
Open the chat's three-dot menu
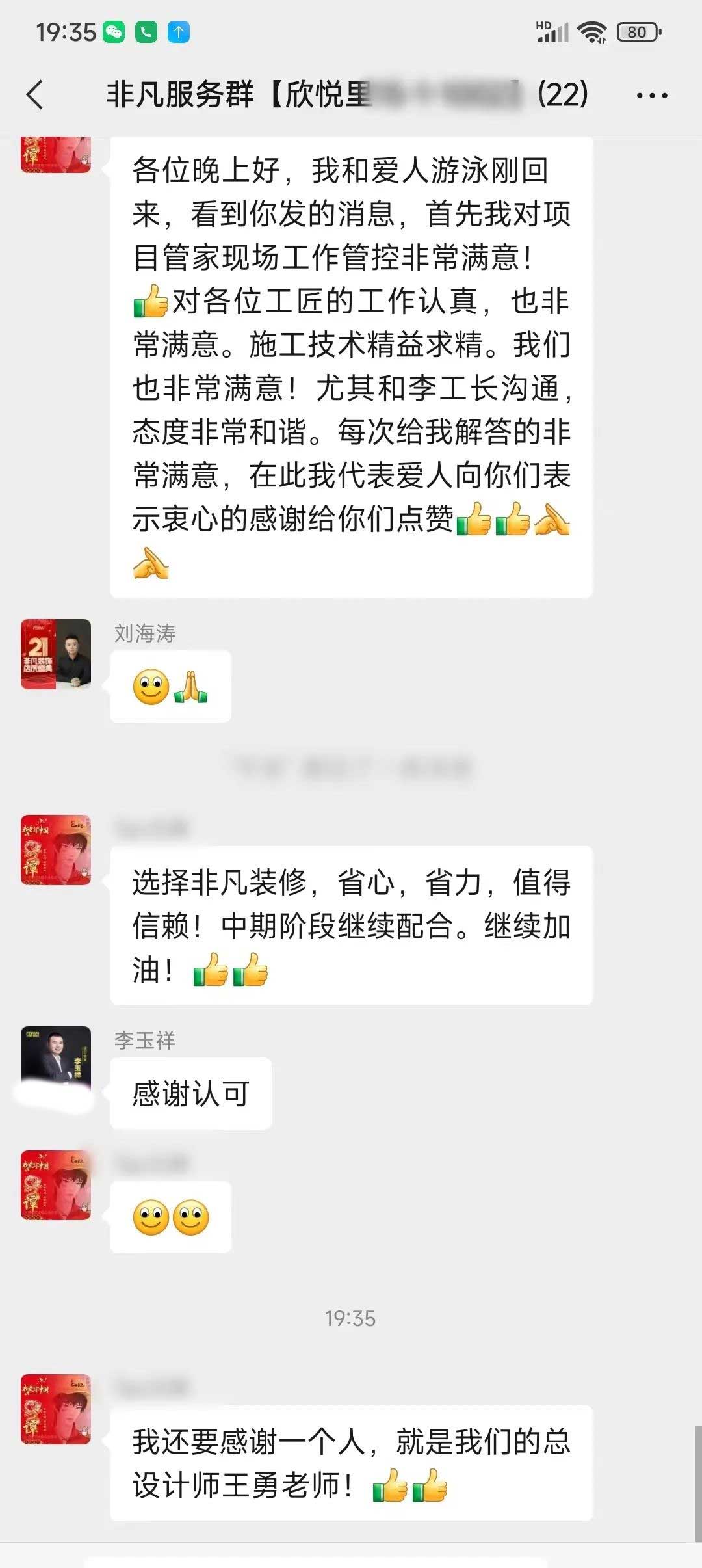651,96
